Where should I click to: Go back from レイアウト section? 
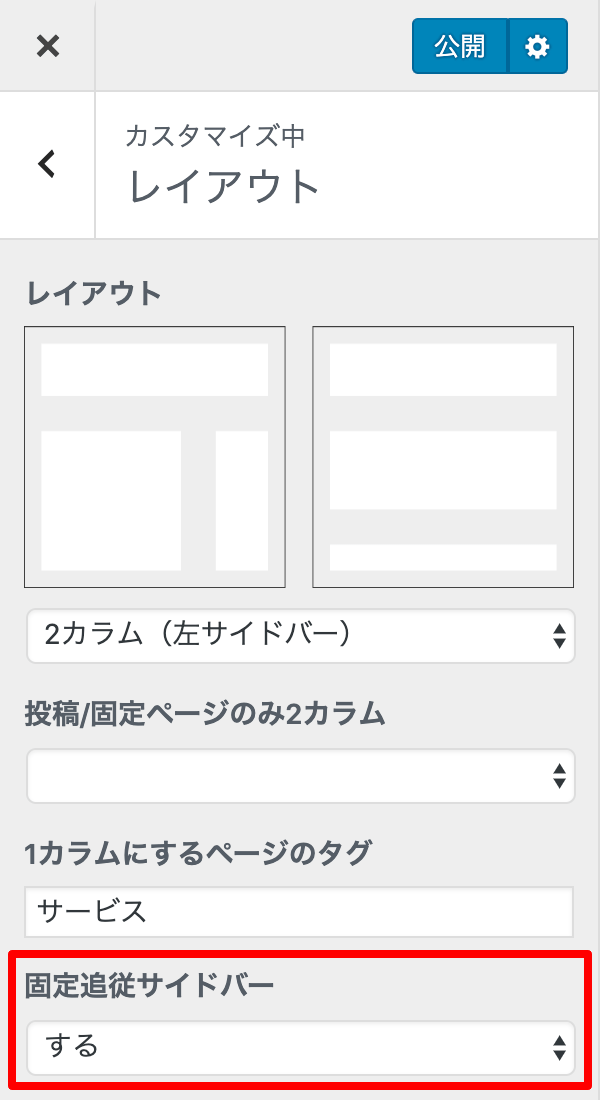pyautogui.click(x=47, y=165)
